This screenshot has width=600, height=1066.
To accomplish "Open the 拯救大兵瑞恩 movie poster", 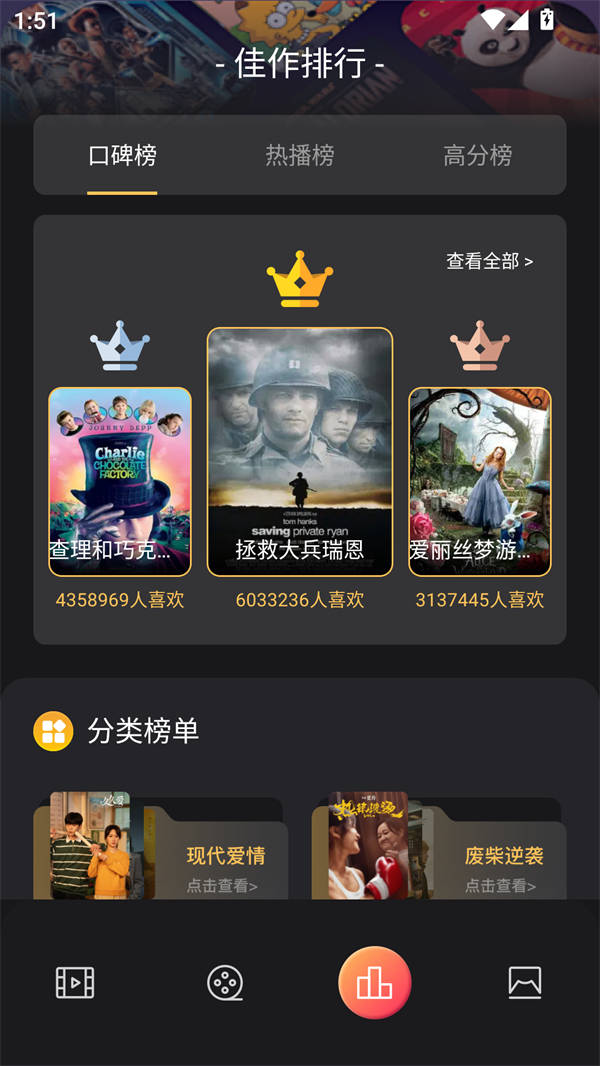I will tap(300, 452).
